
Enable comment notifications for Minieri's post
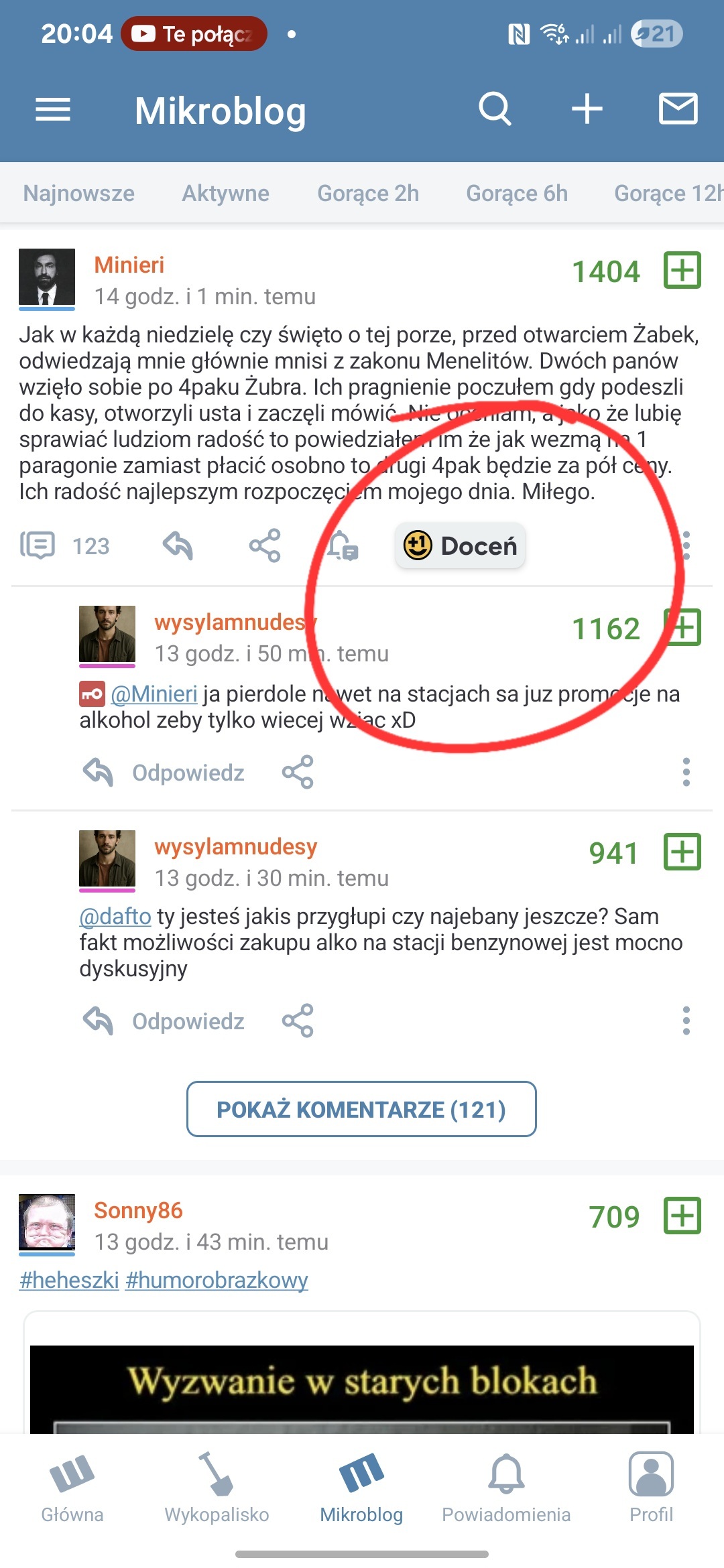[x=343, y=545]
